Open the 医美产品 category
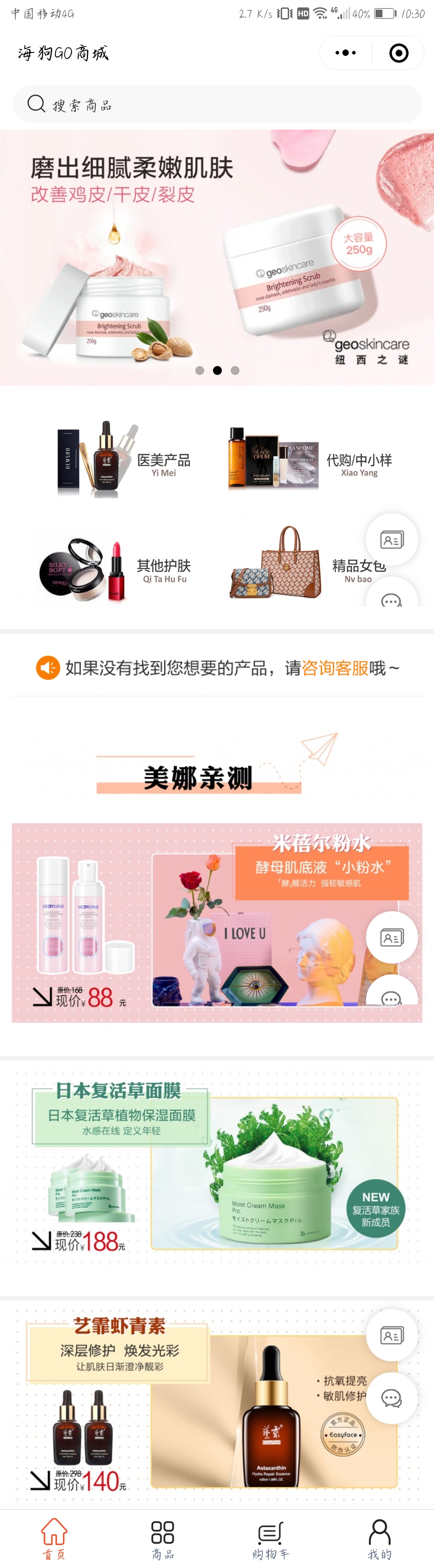The width and height of the screenshot is (434, 1568). [122, 460]
